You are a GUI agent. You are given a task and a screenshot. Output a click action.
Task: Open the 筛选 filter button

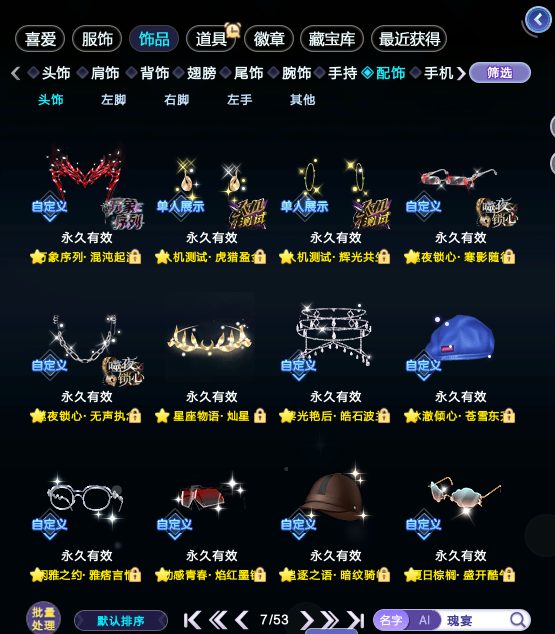tap(500, 73)
